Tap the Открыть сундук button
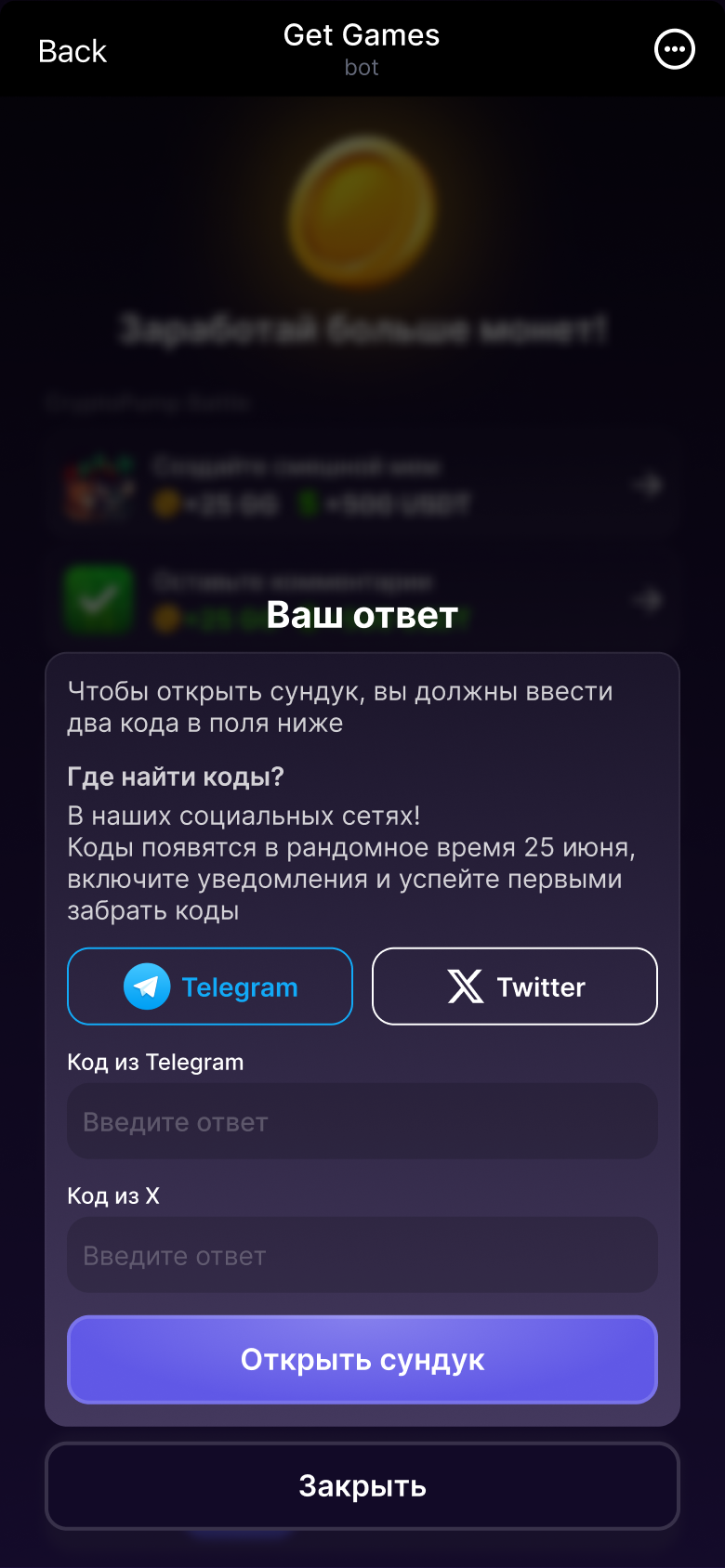 tap(362, 1360)
